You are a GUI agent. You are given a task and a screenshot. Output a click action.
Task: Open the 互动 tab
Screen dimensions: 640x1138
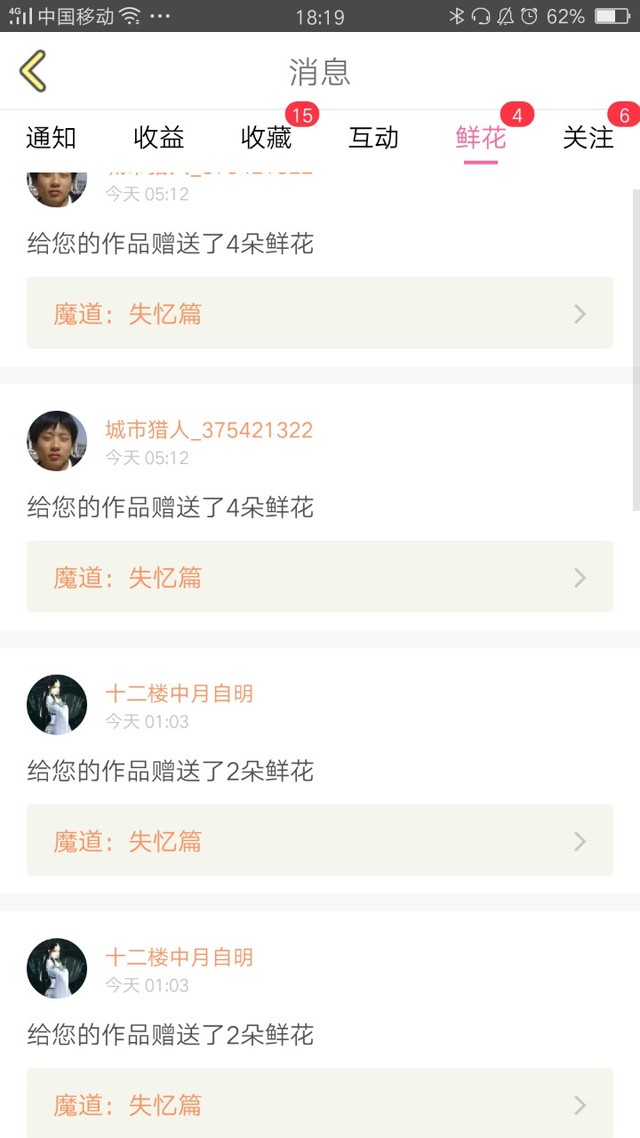[x=373, y=137]
